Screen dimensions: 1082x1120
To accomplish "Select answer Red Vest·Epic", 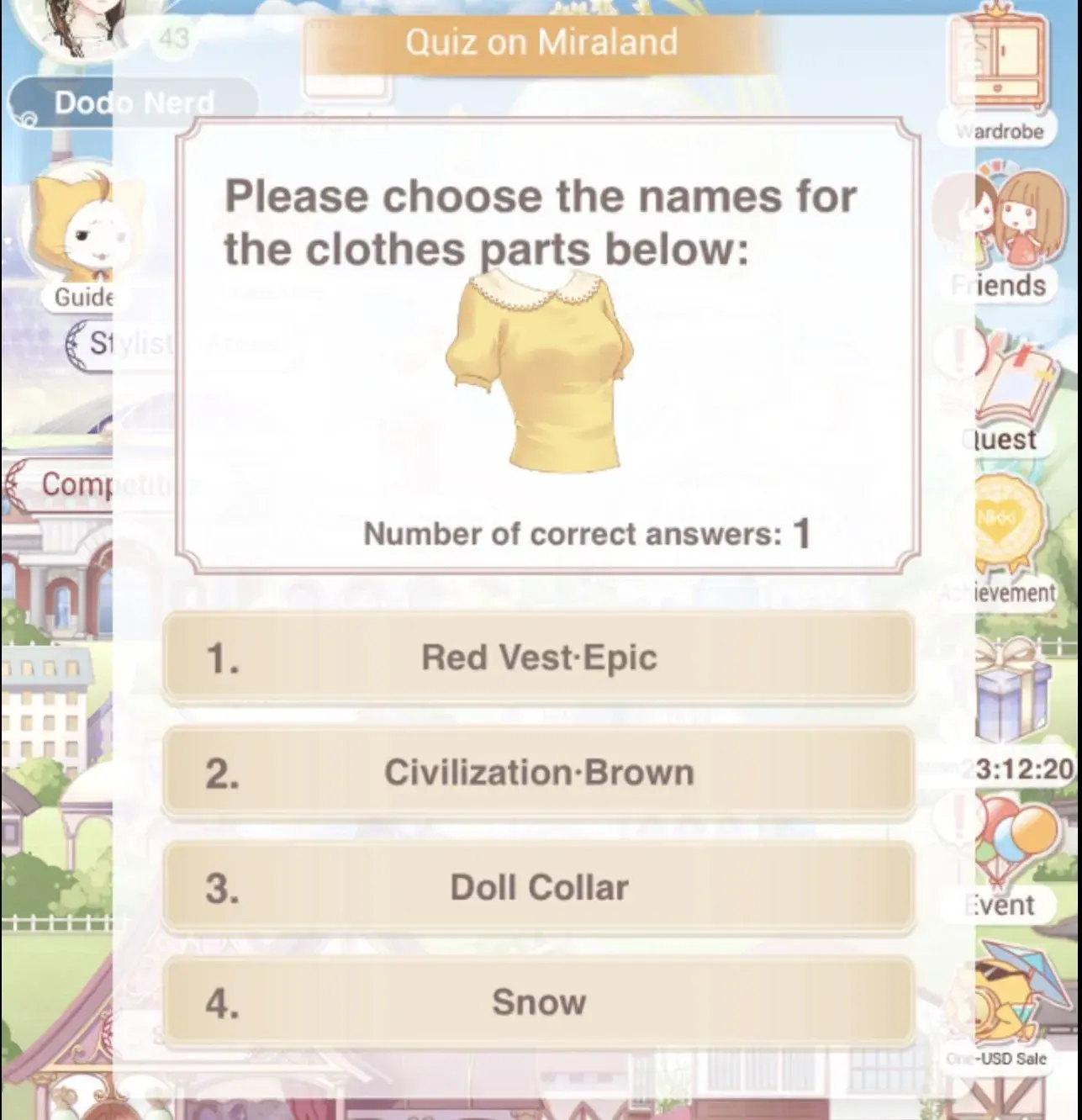I will click(x=538, y=658).
